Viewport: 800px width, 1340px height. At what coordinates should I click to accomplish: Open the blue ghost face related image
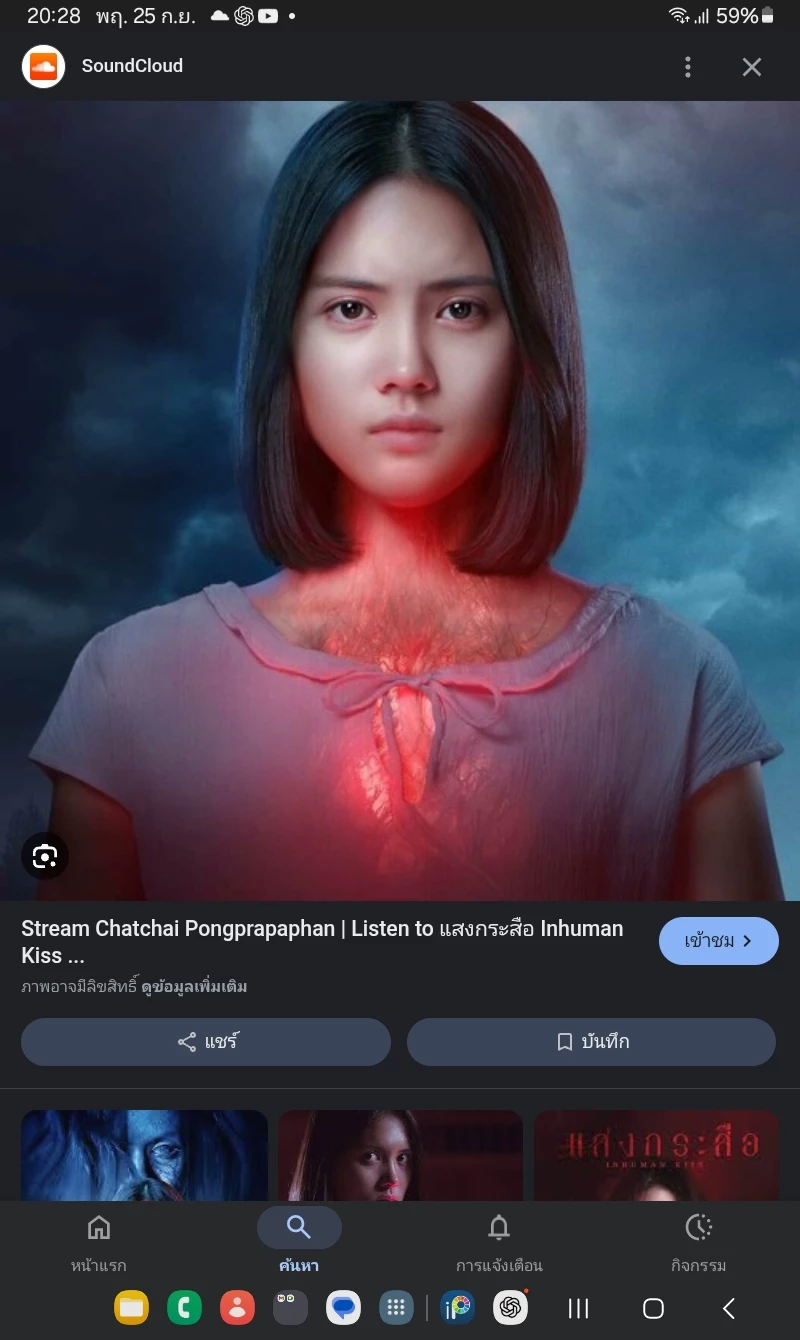(144, 1155)
